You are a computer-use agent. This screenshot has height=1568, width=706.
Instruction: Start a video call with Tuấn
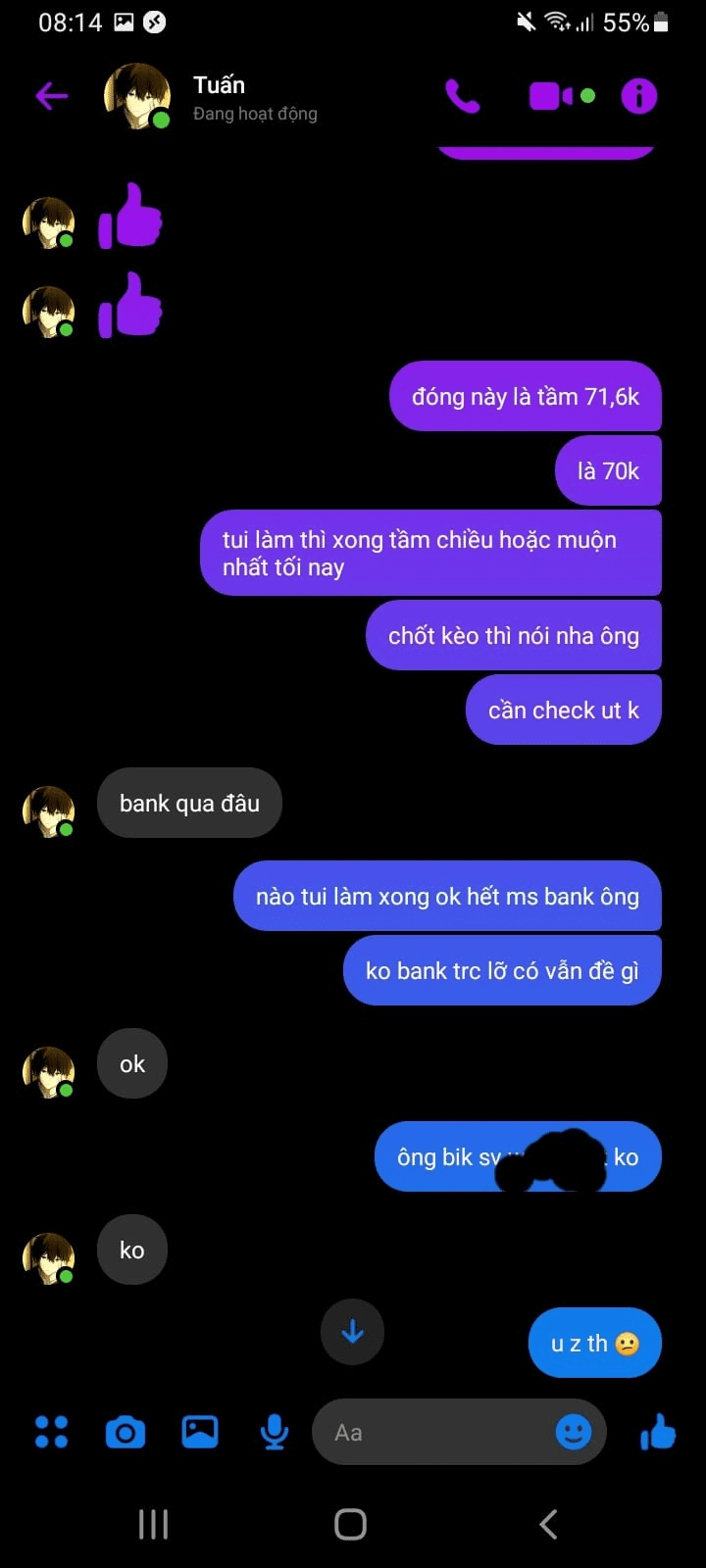pos(551,96)
